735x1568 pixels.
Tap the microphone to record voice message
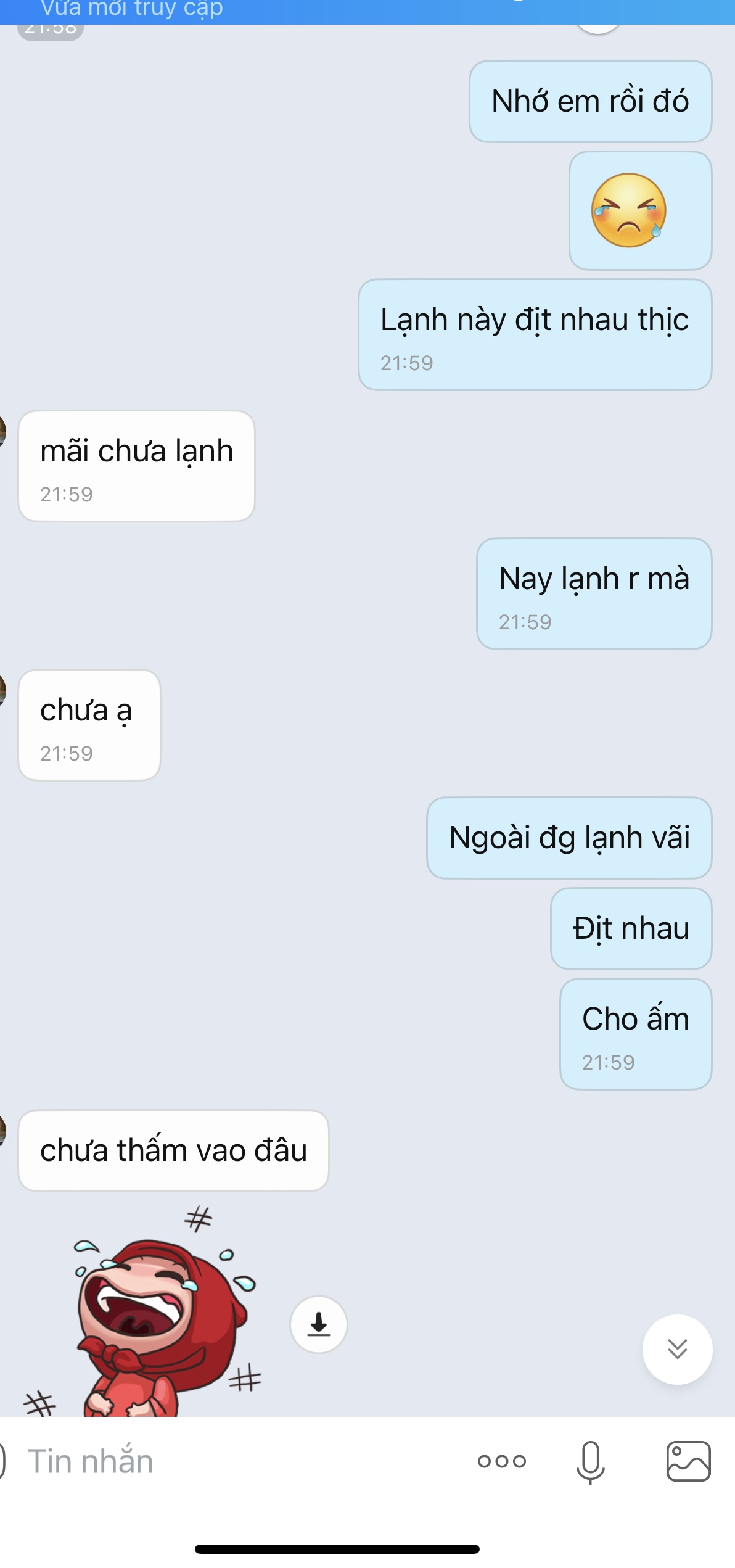click(x=590, y=1461)
